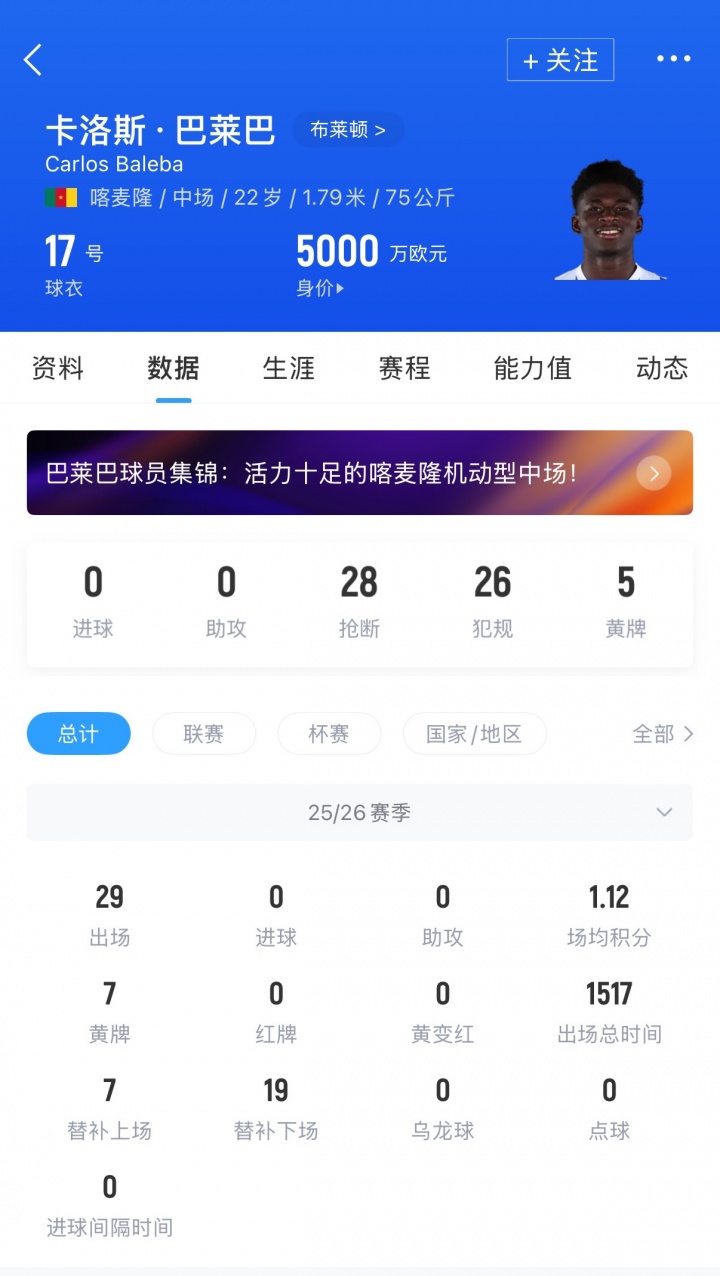Screen dimensions: 720x1276
Task: Expand the 25/26赛季 season selector
Action: (360, 812)
